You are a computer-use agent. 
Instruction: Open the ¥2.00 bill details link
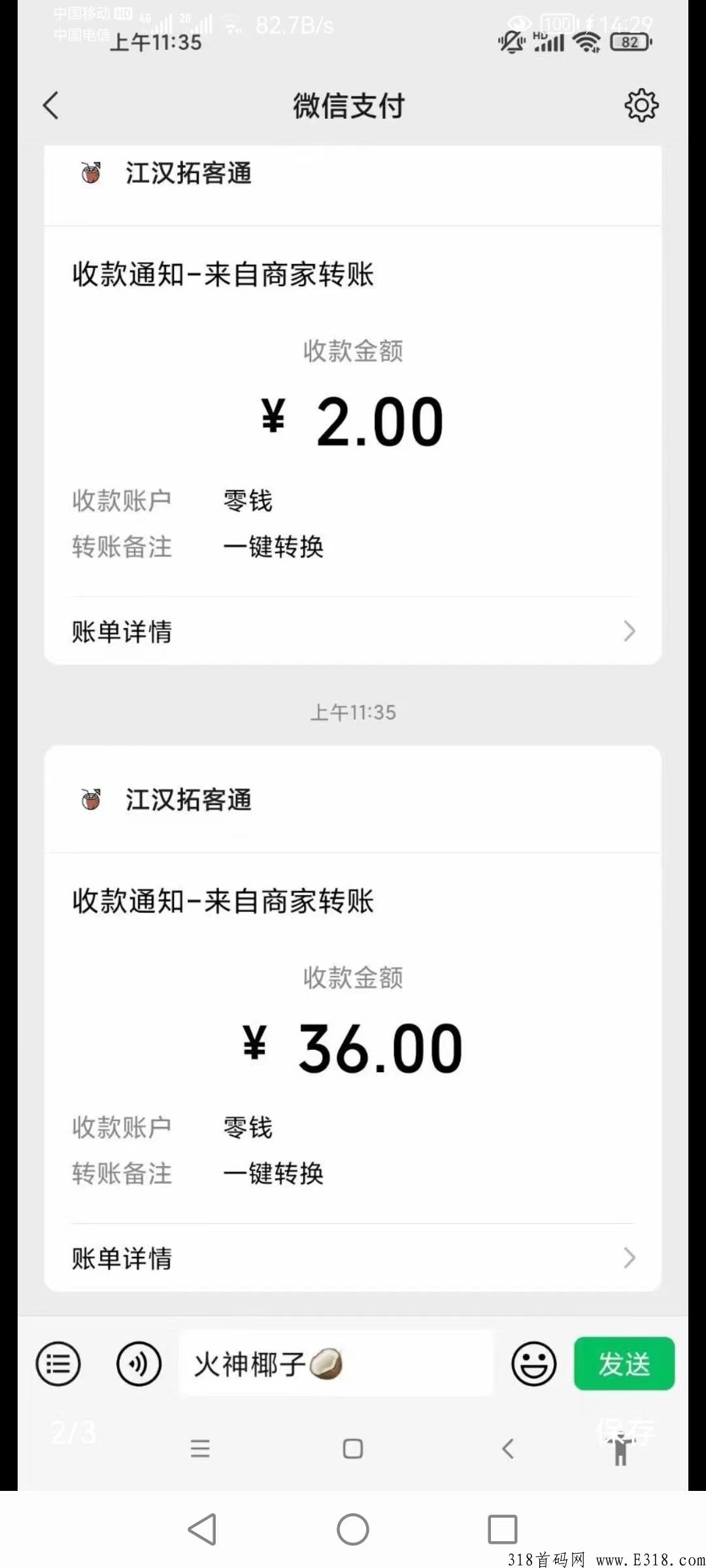(122, 631)
